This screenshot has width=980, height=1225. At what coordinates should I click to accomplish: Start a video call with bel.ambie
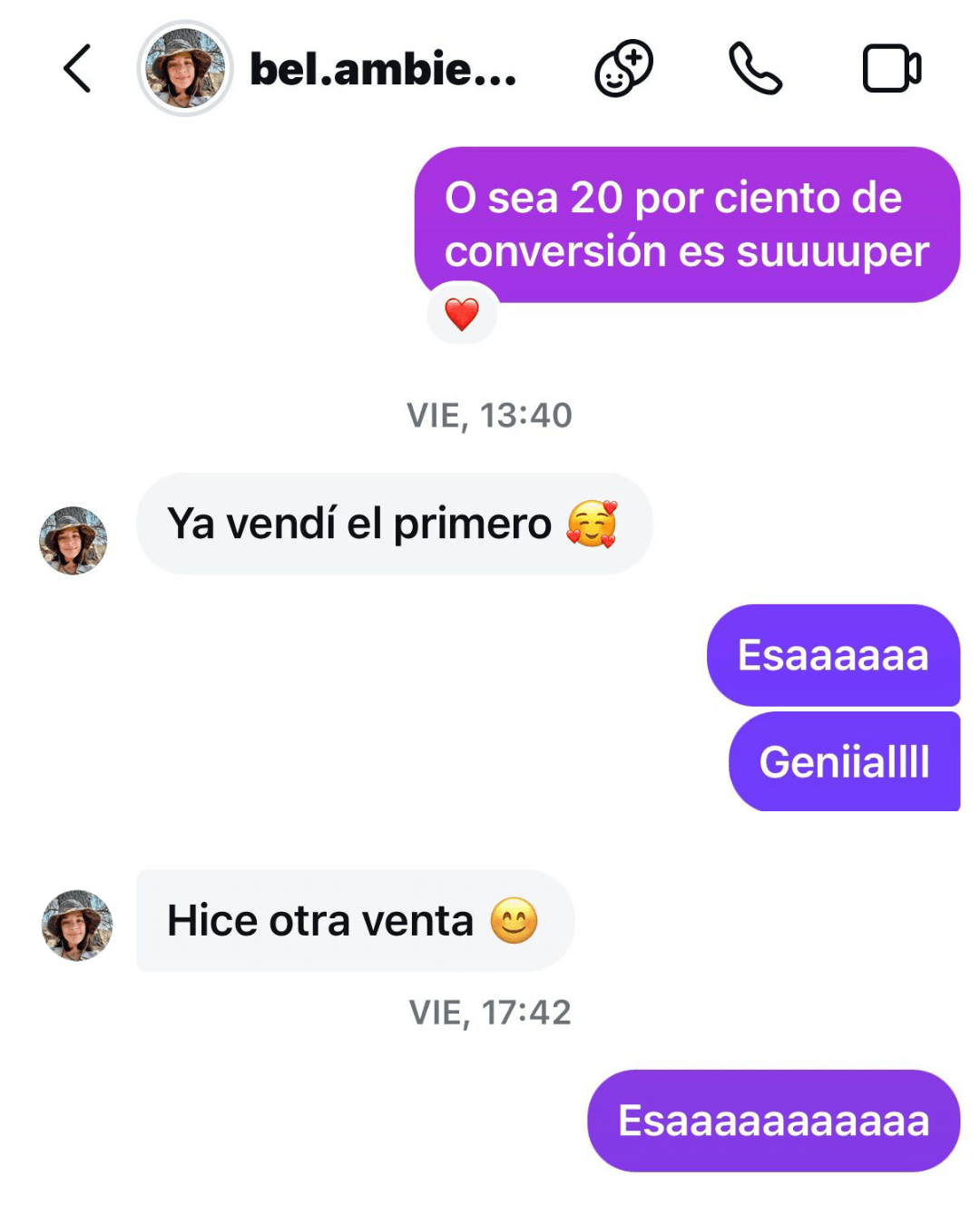(x=891, y=69)
